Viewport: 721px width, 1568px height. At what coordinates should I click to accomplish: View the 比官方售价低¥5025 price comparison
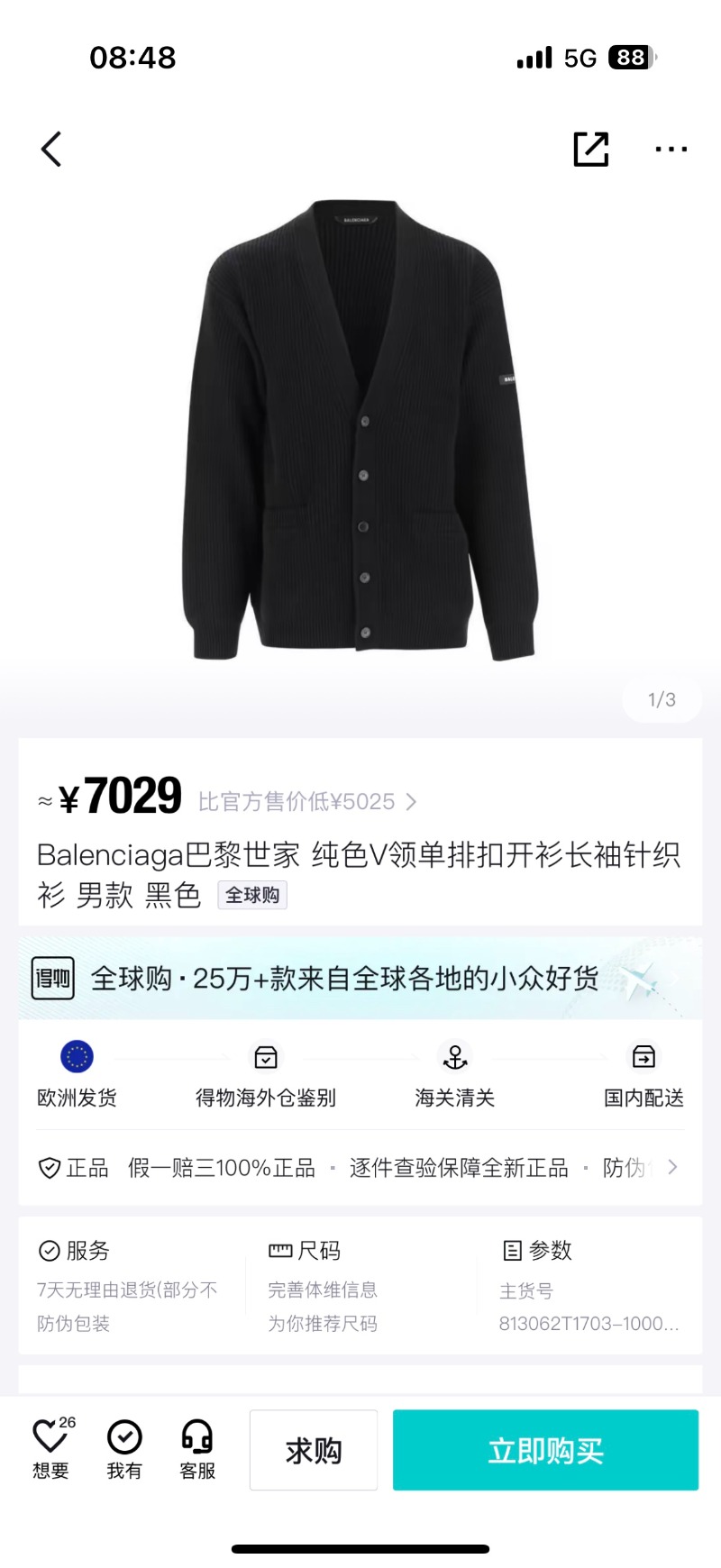[x=306, y=801]
